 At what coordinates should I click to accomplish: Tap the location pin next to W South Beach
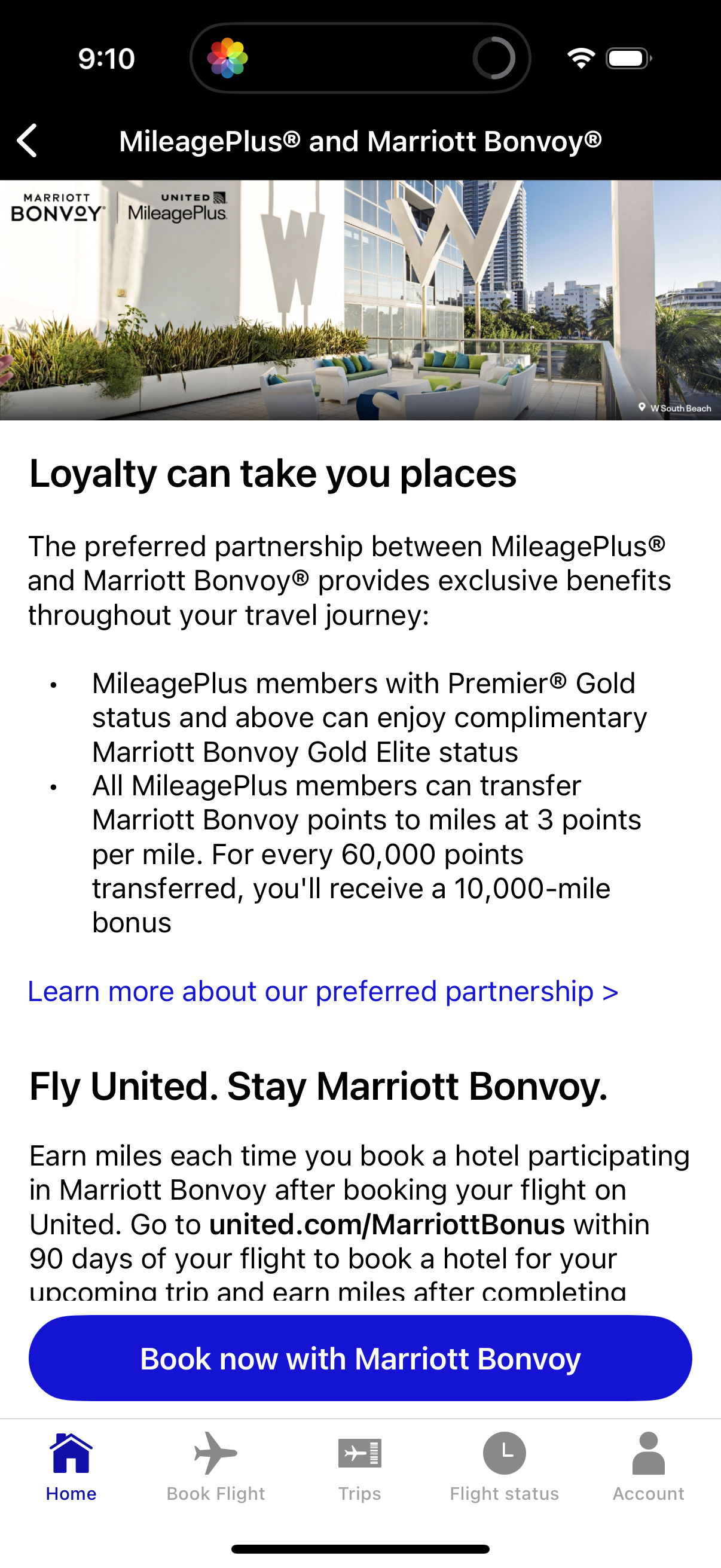coord(642,408)
